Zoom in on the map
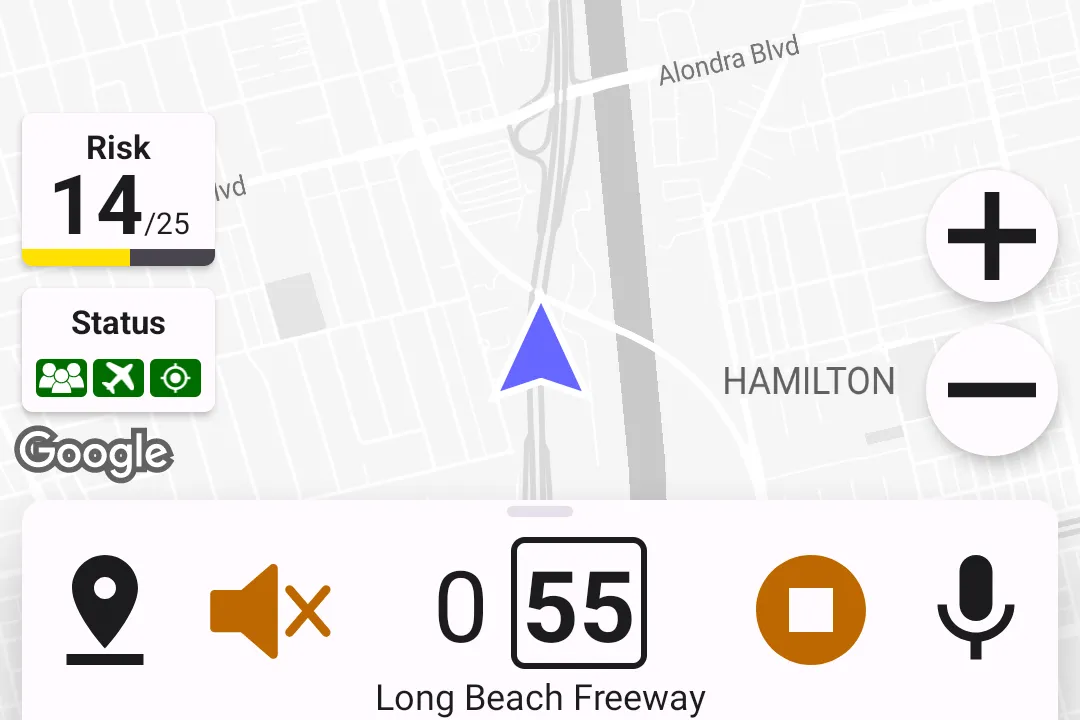 (x=991, y=237)
